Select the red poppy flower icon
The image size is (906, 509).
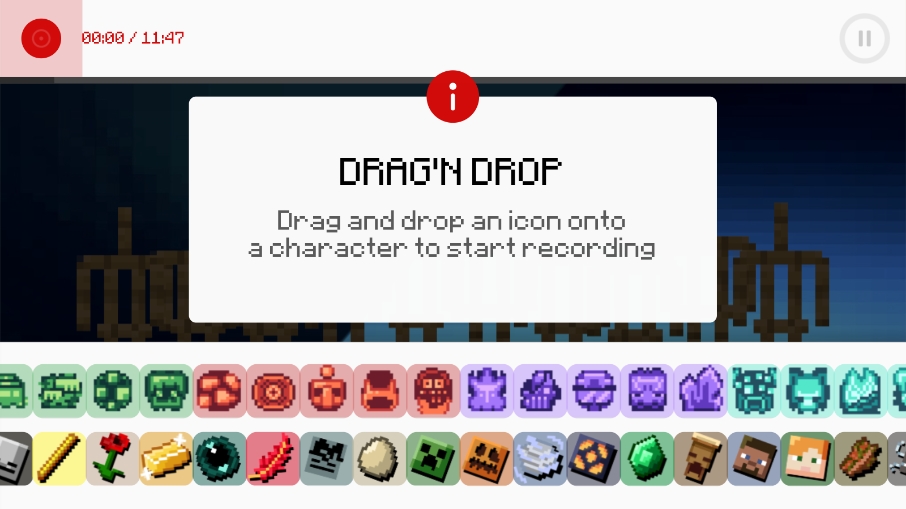[112, 459]
